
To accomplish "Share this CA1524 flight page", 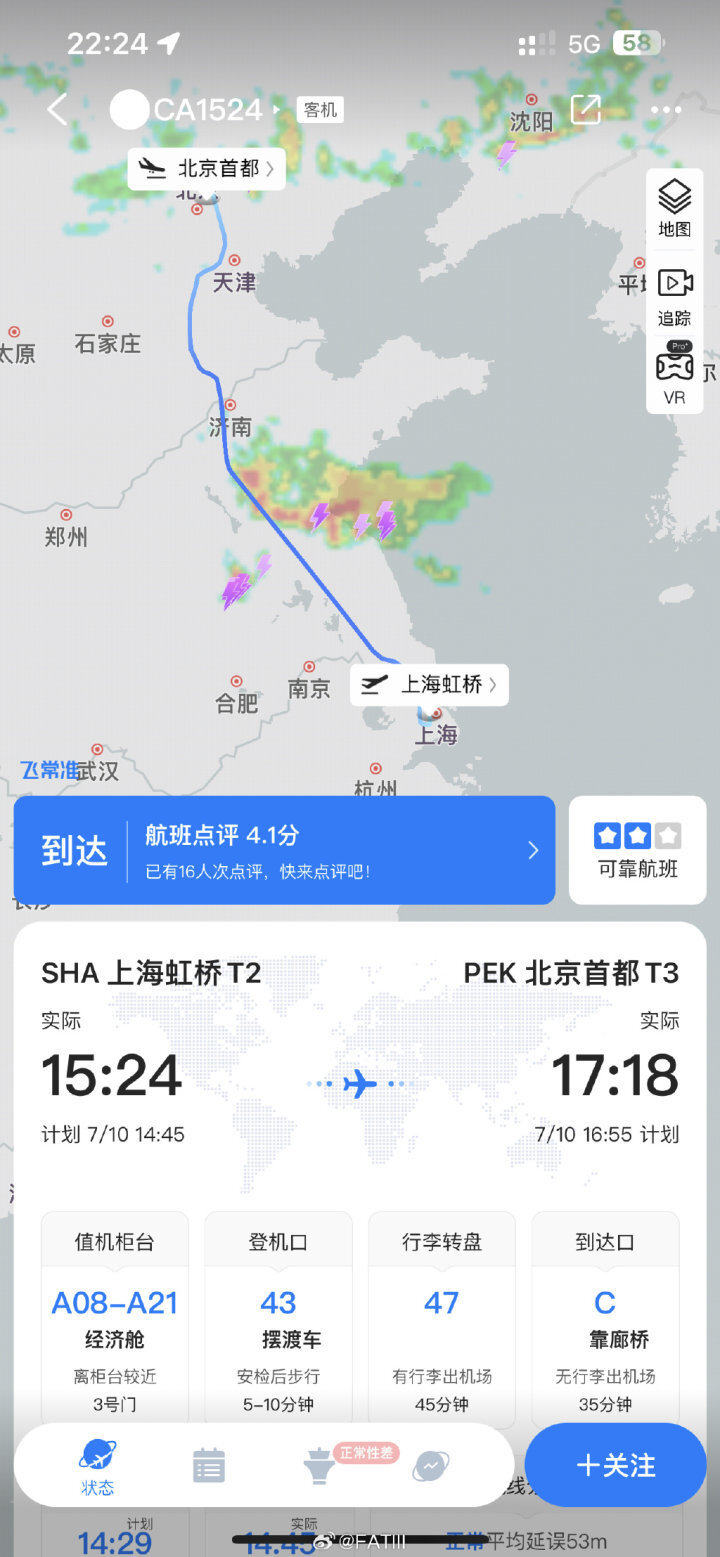I will pos(585,109).
